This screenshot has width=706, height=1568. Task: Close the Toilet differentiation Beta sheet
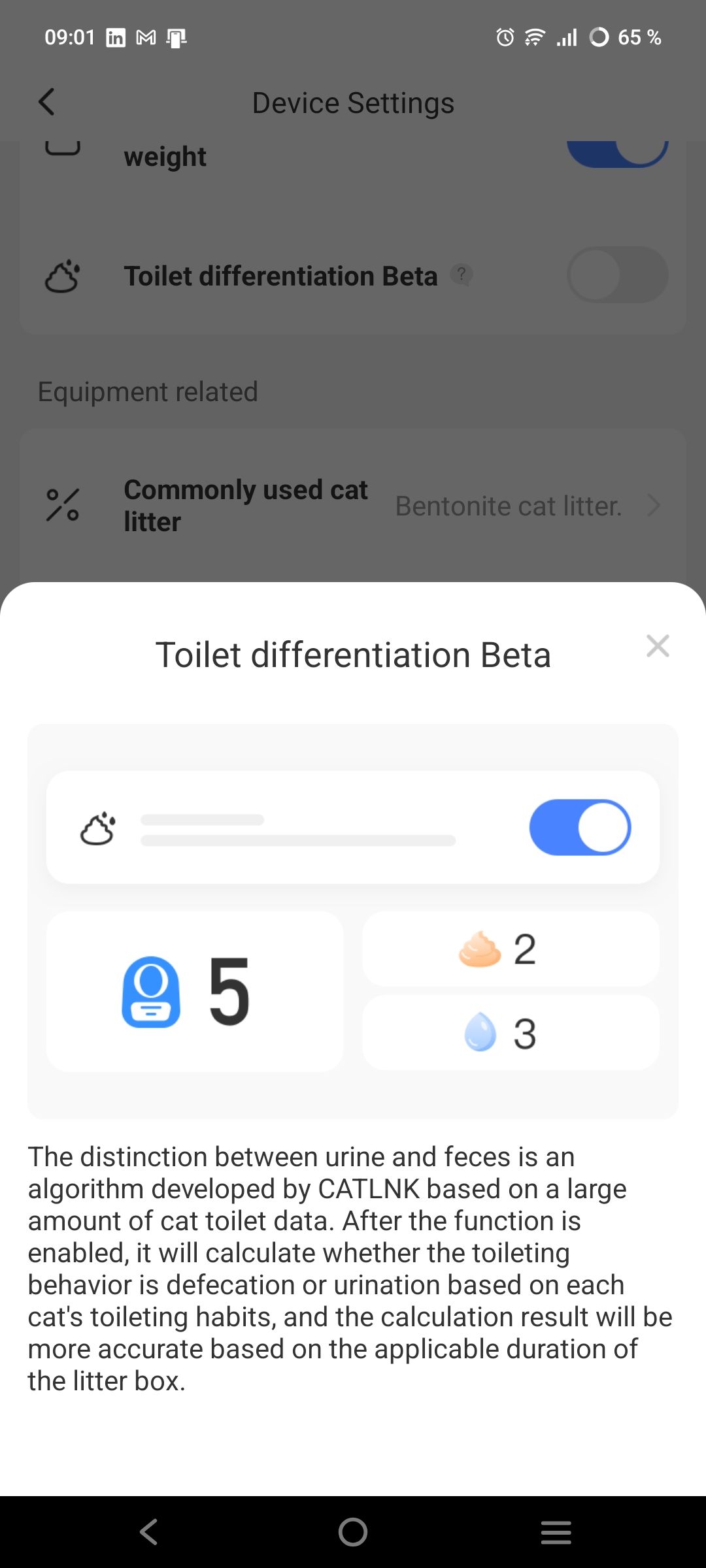point(657,646)
